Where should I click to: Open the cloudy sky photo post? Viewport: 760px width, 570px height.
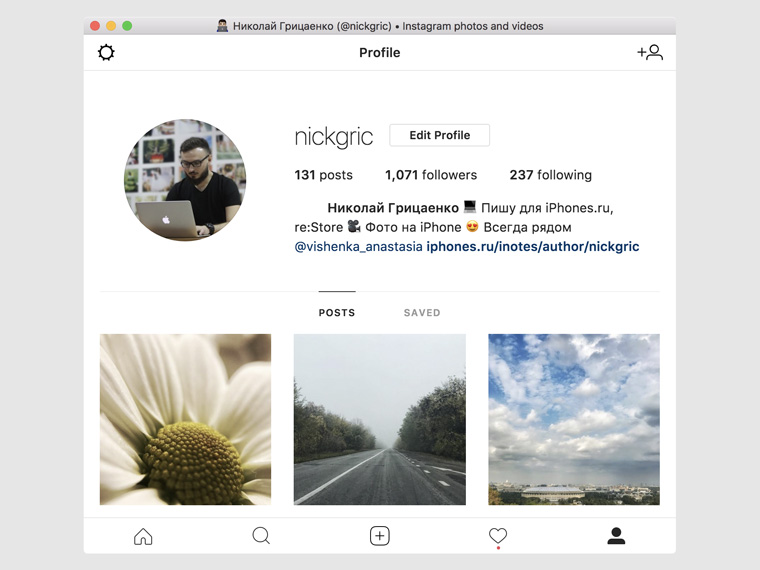click(574, 419)
